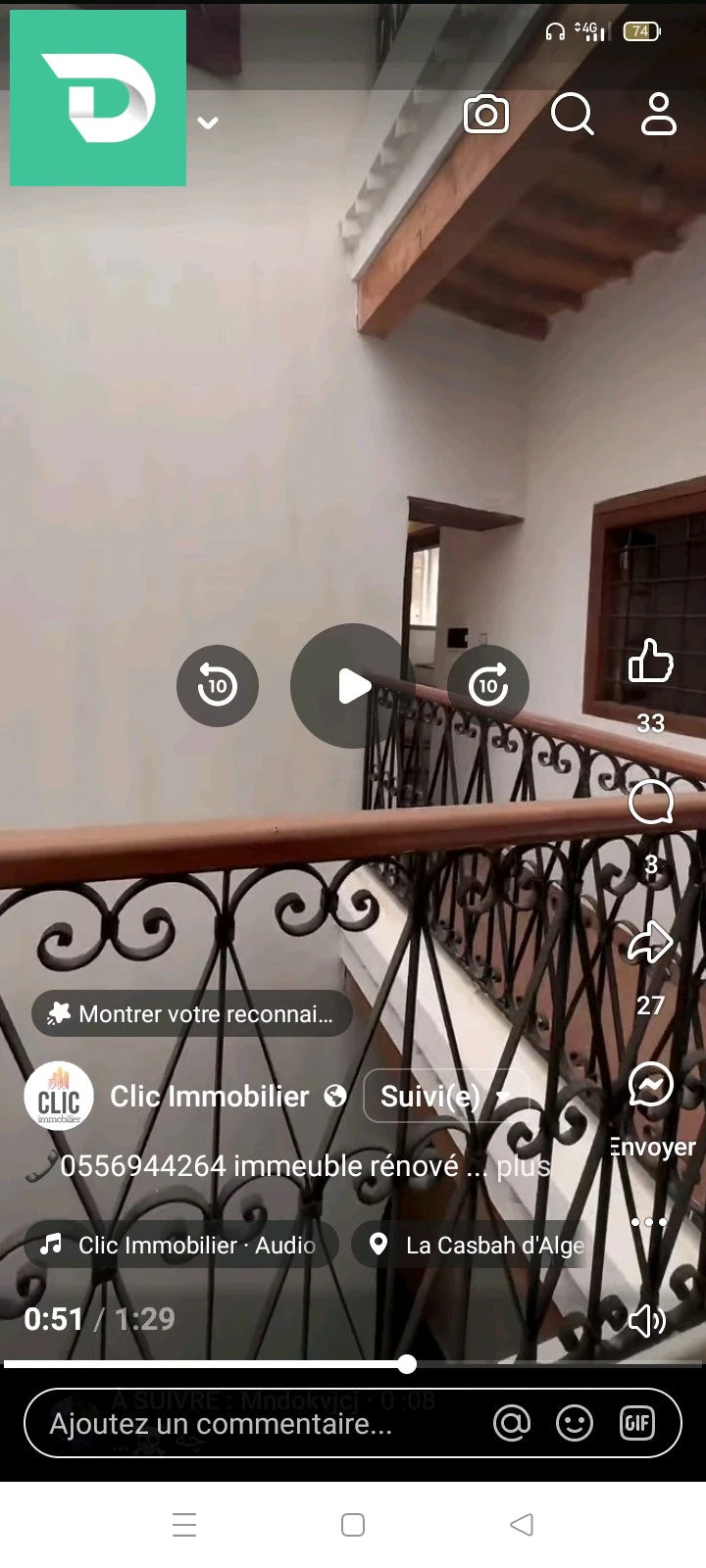Open the three-dot options menu
The height and width of the screenshot is (1568, 706).
click(649, 1222)
